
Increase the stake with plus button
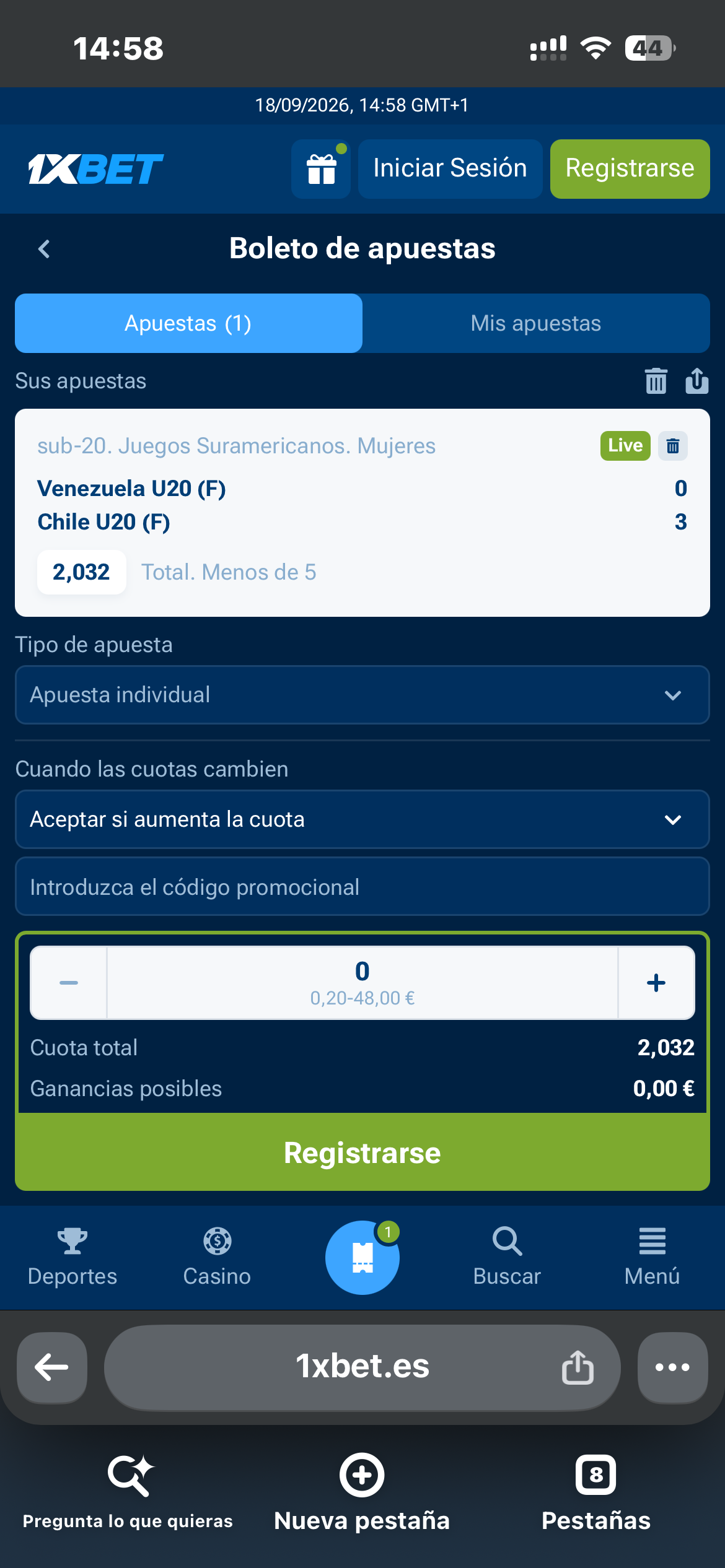coord(656,983)
